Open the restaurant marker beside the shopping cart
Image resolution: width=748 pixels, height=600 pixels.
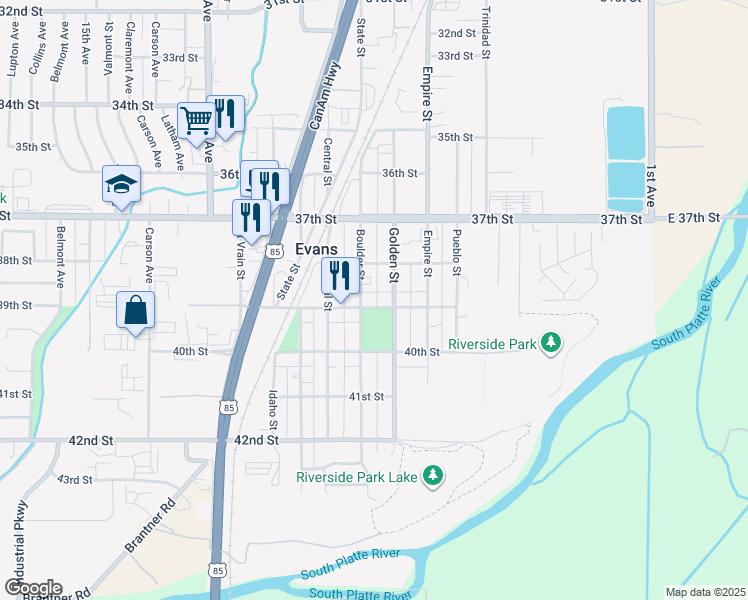pos(225,115)
